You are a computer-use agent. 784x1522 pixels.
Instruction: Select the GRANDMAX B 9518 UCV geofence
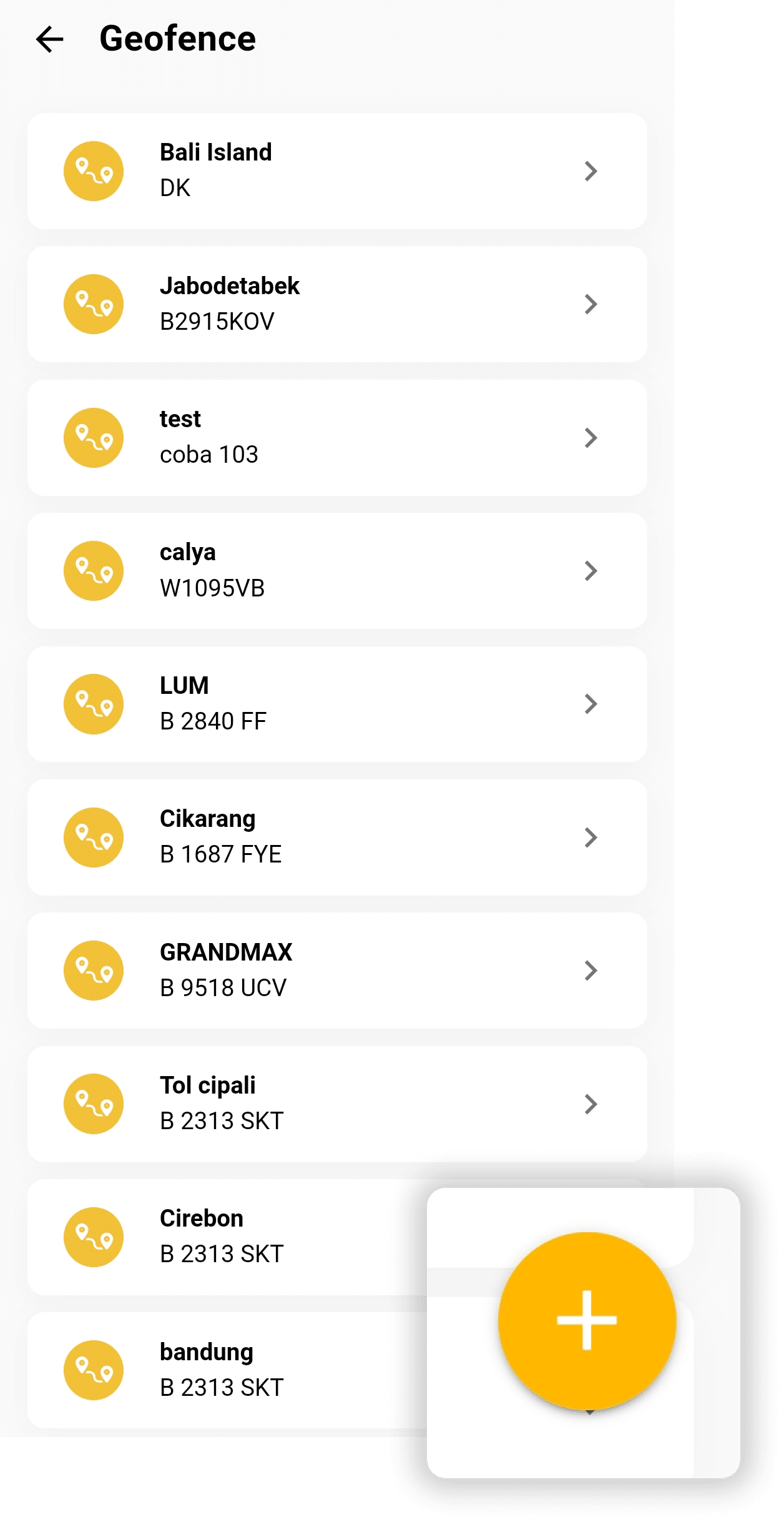pos(337,971)
